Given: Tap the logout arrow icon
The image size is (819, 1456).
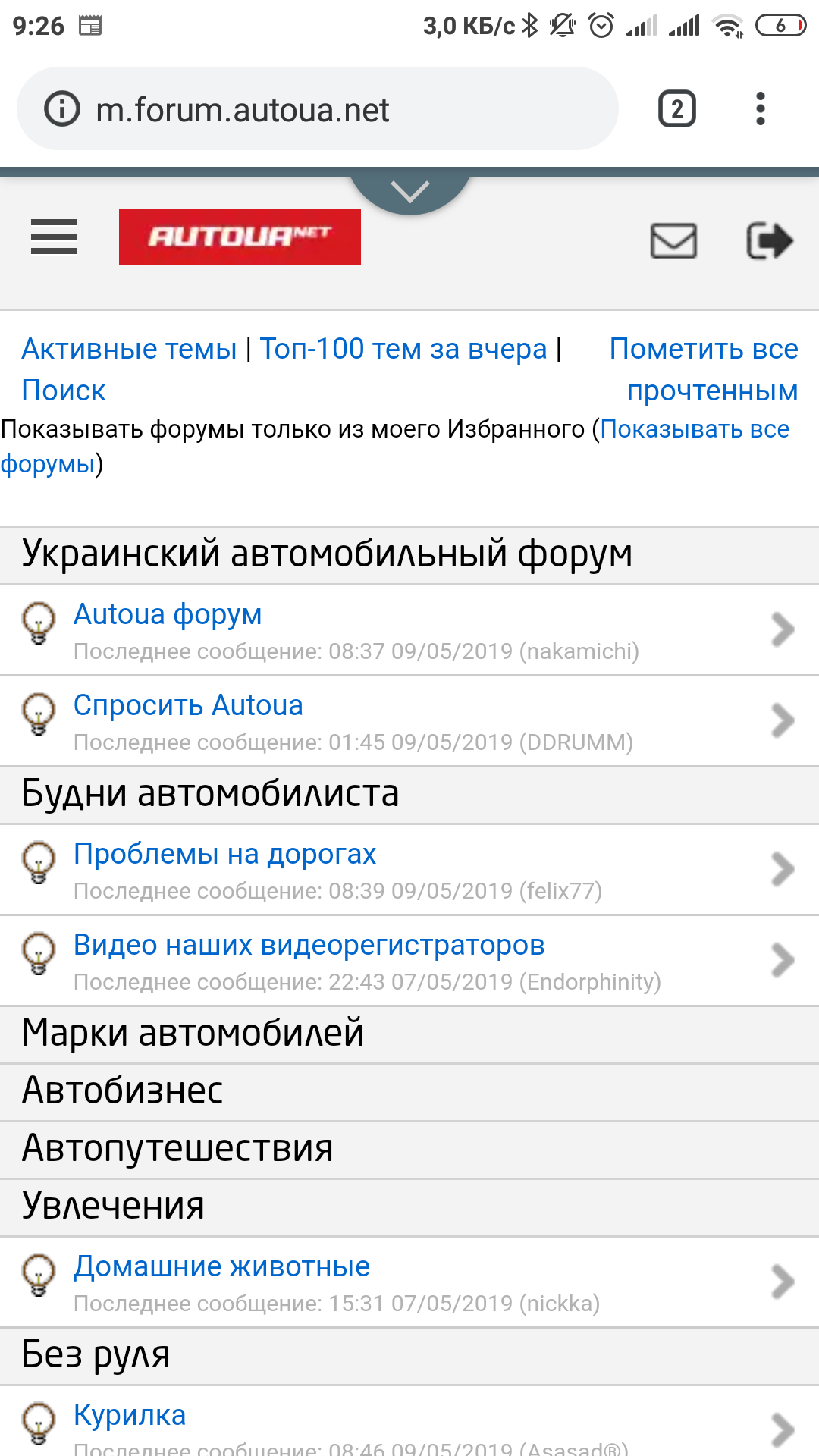Looking at the screenshot, I should click(x=769, y=241).
